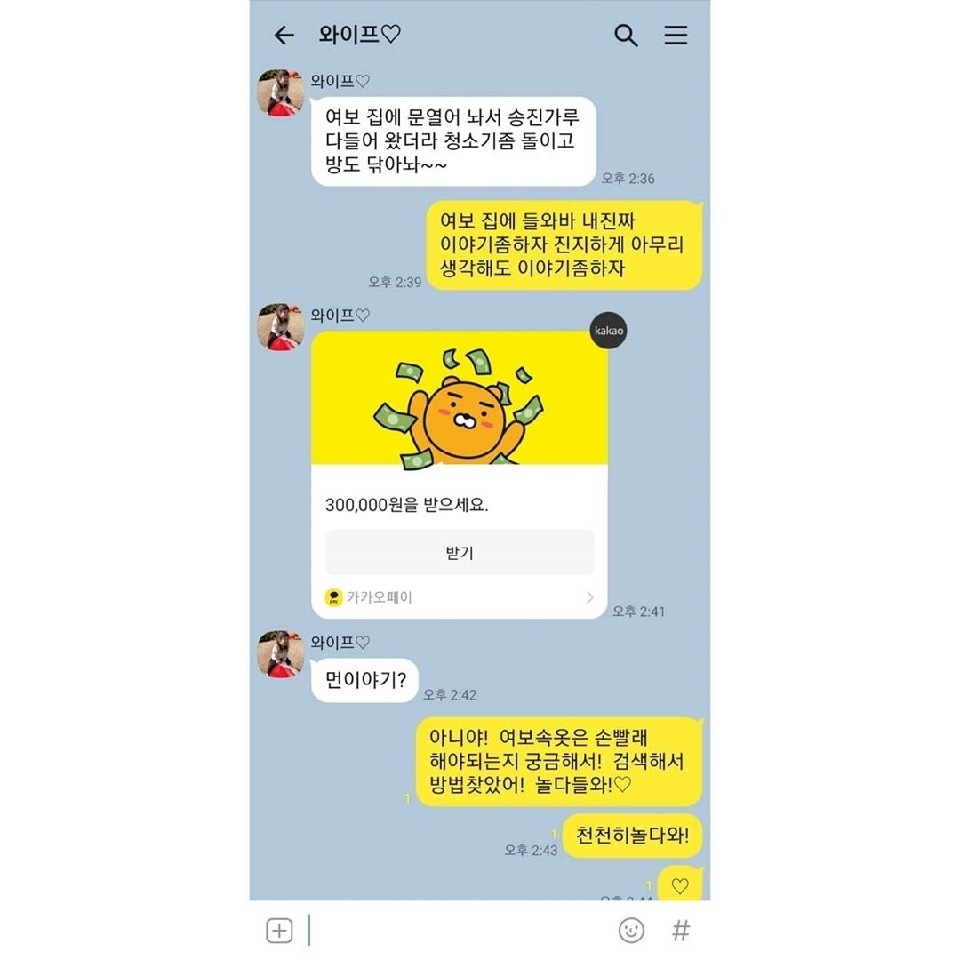Screen dimensions: 960x960
Task: Search within this chat
Action: coord(626,36)
